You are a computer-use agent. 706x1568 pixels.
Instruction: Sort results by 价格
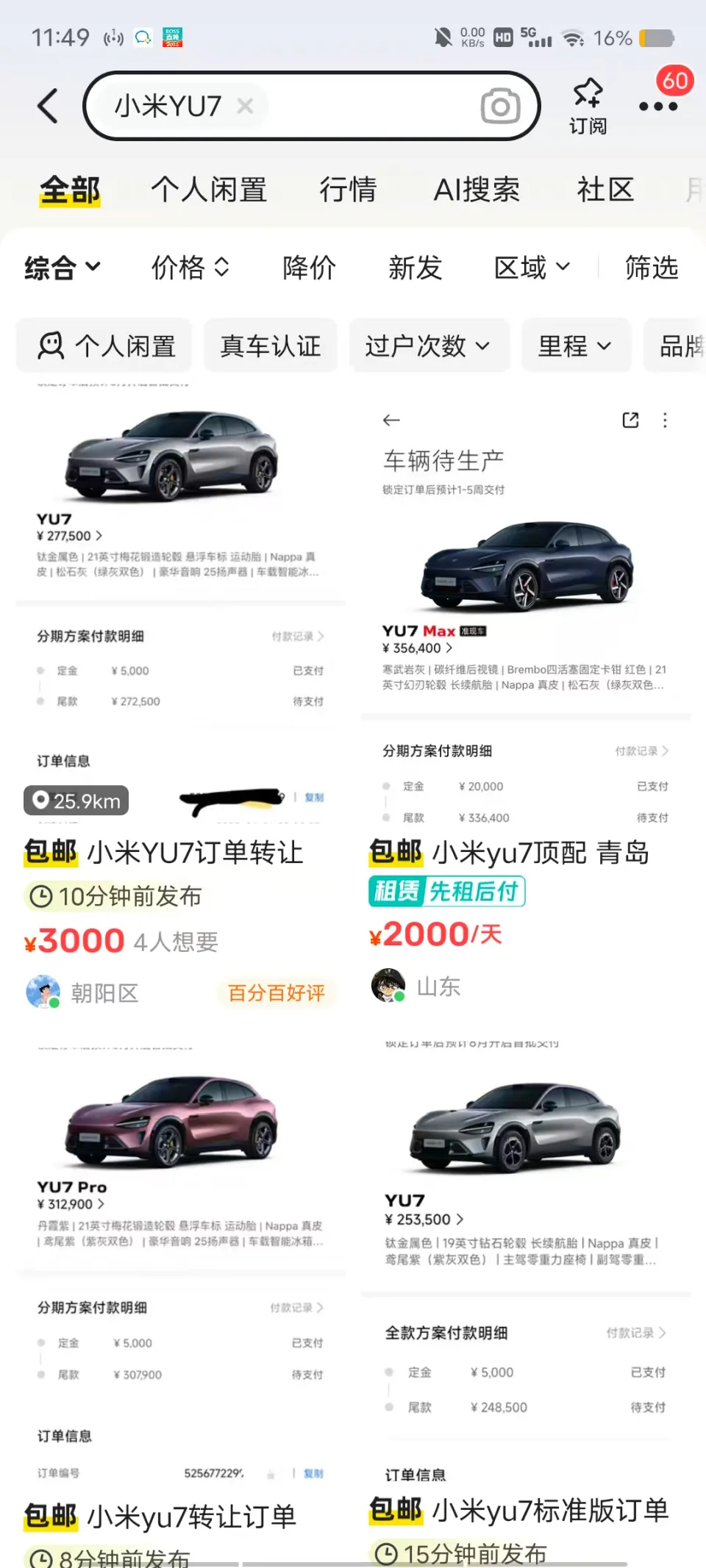tap(190, 268)
